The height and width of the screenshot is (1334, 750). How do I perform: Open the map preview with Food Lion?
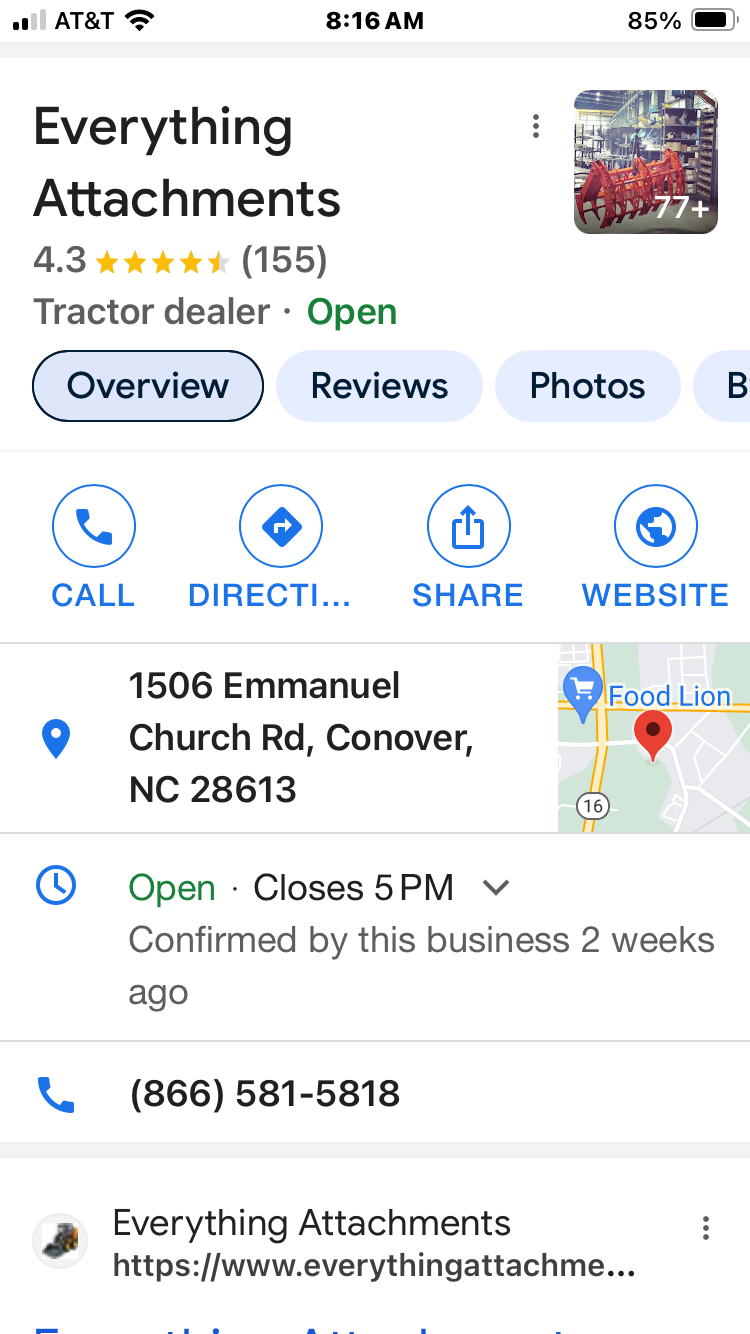(x=653, y=738)
